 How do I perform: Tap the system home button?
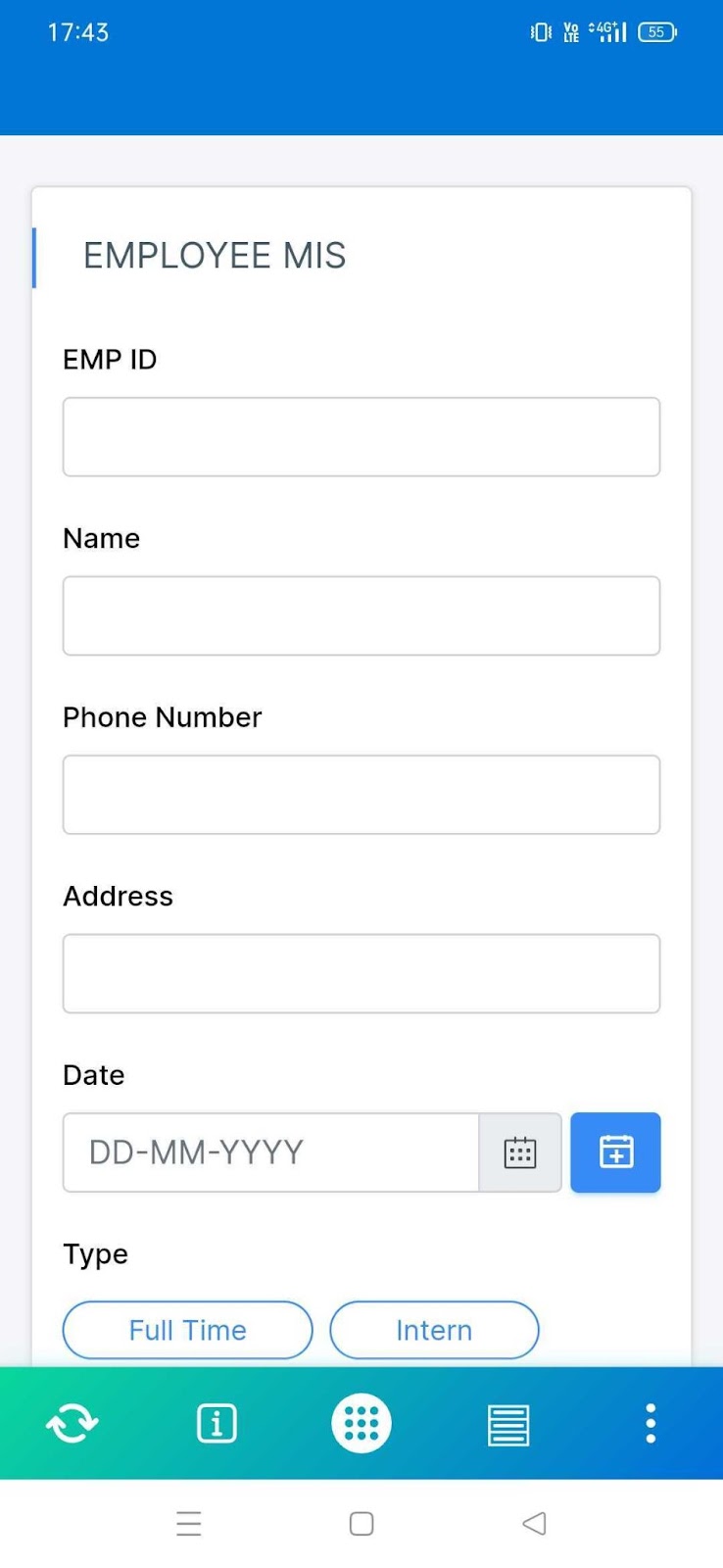click(x=361, y=1523)
